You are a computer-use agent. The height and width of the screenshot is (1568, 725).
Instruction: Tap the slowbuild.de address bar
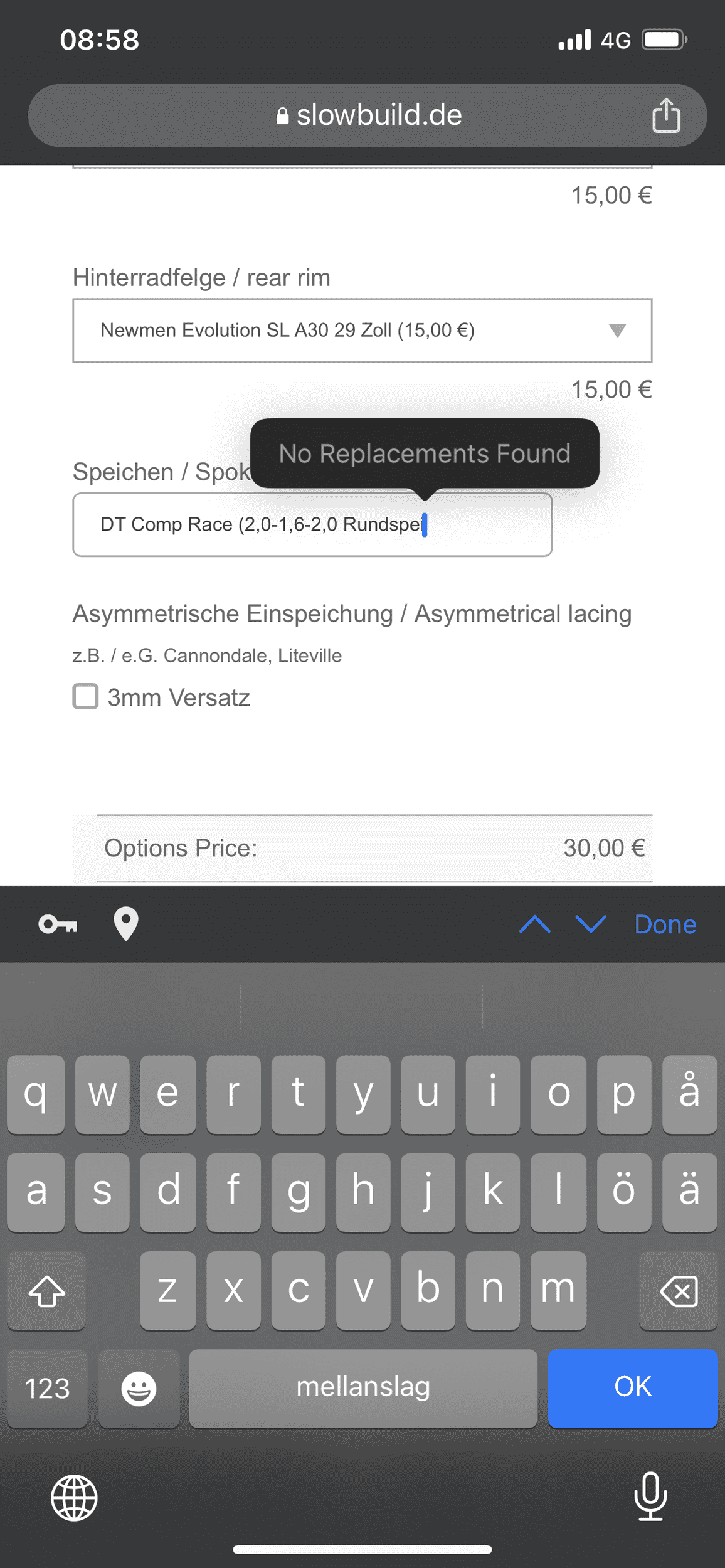click(368, 115)
